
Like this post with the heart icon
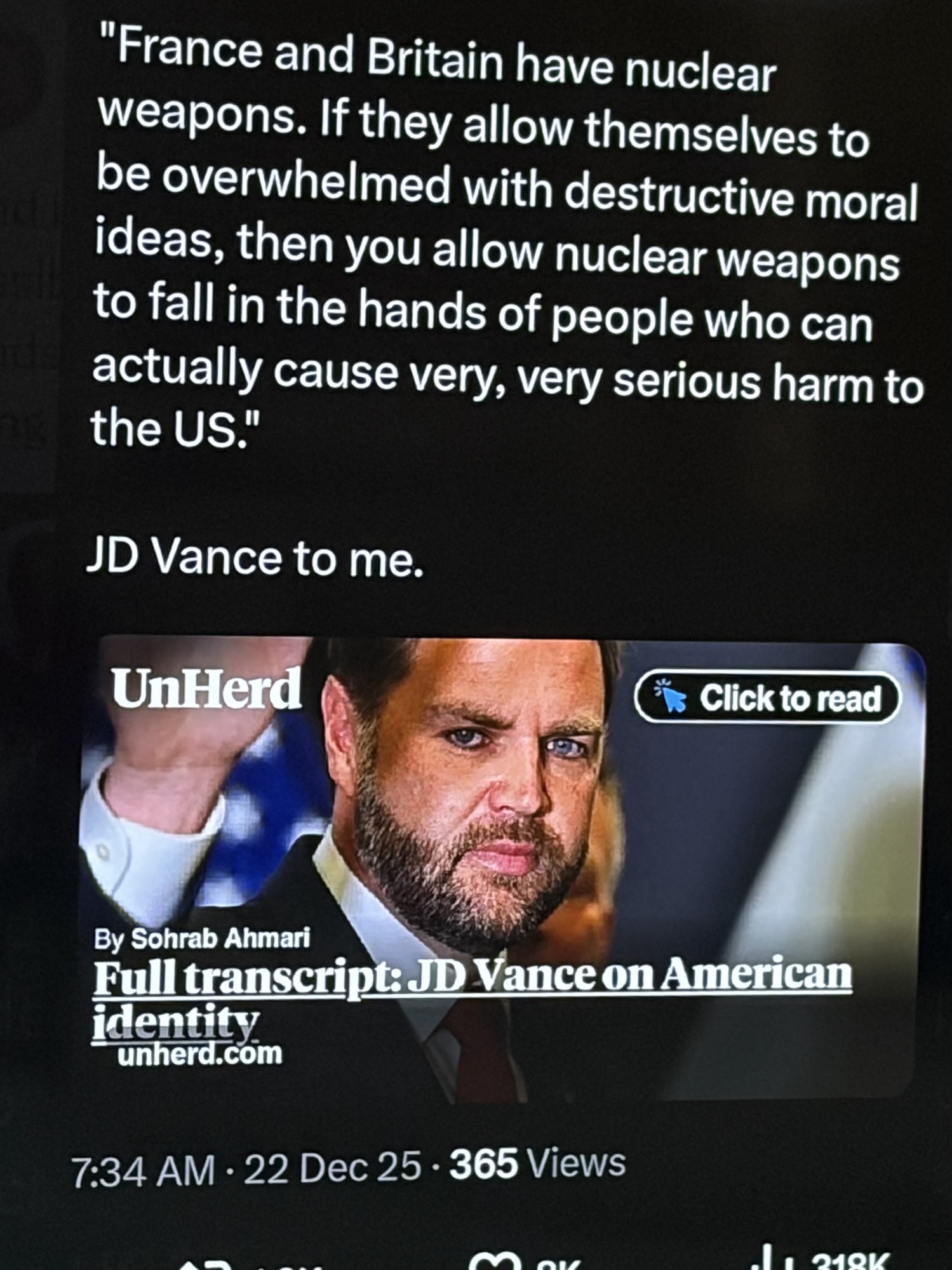click(488, 1262)
